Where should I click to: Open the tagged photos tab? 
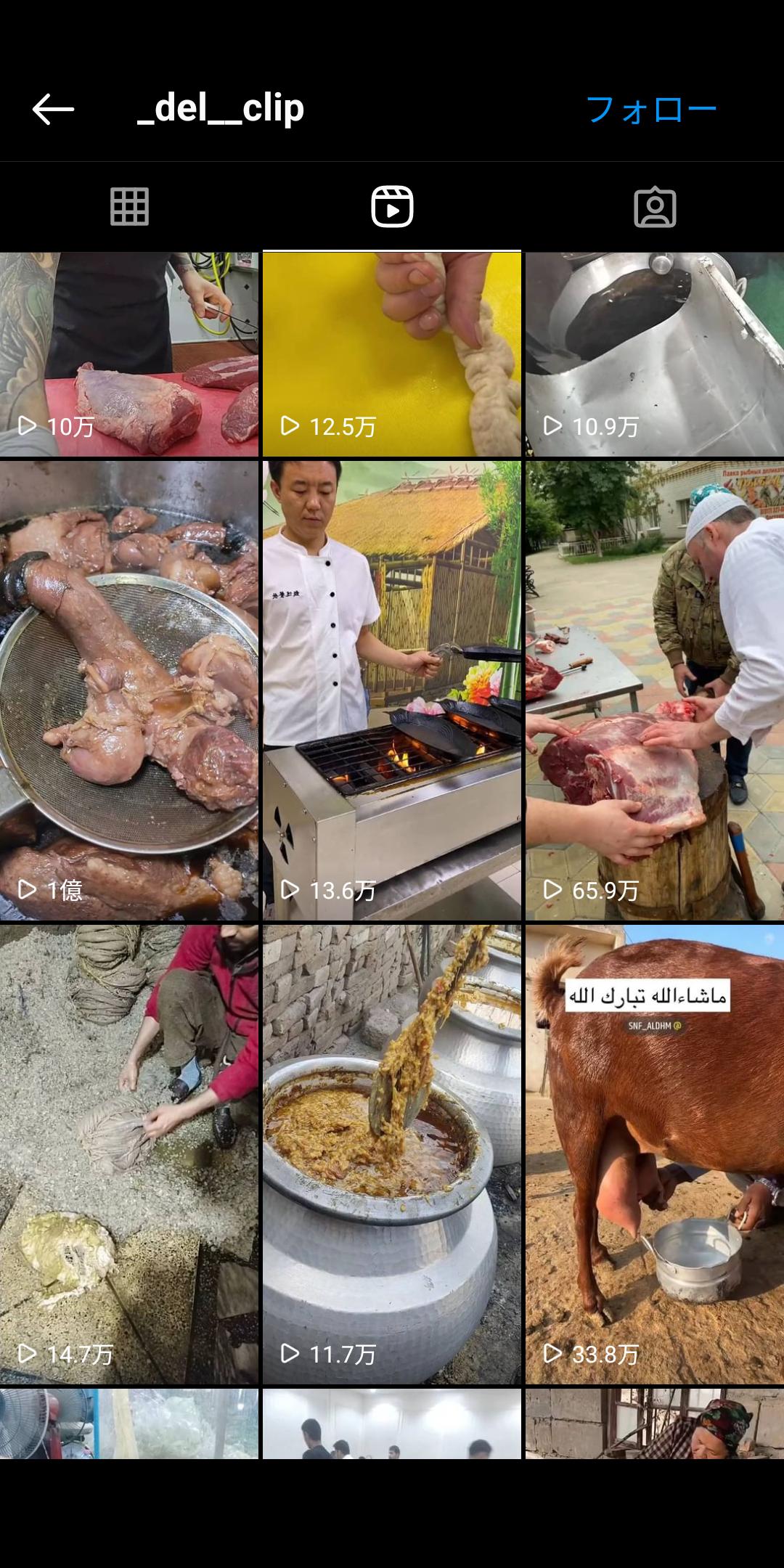click(655, 207)
